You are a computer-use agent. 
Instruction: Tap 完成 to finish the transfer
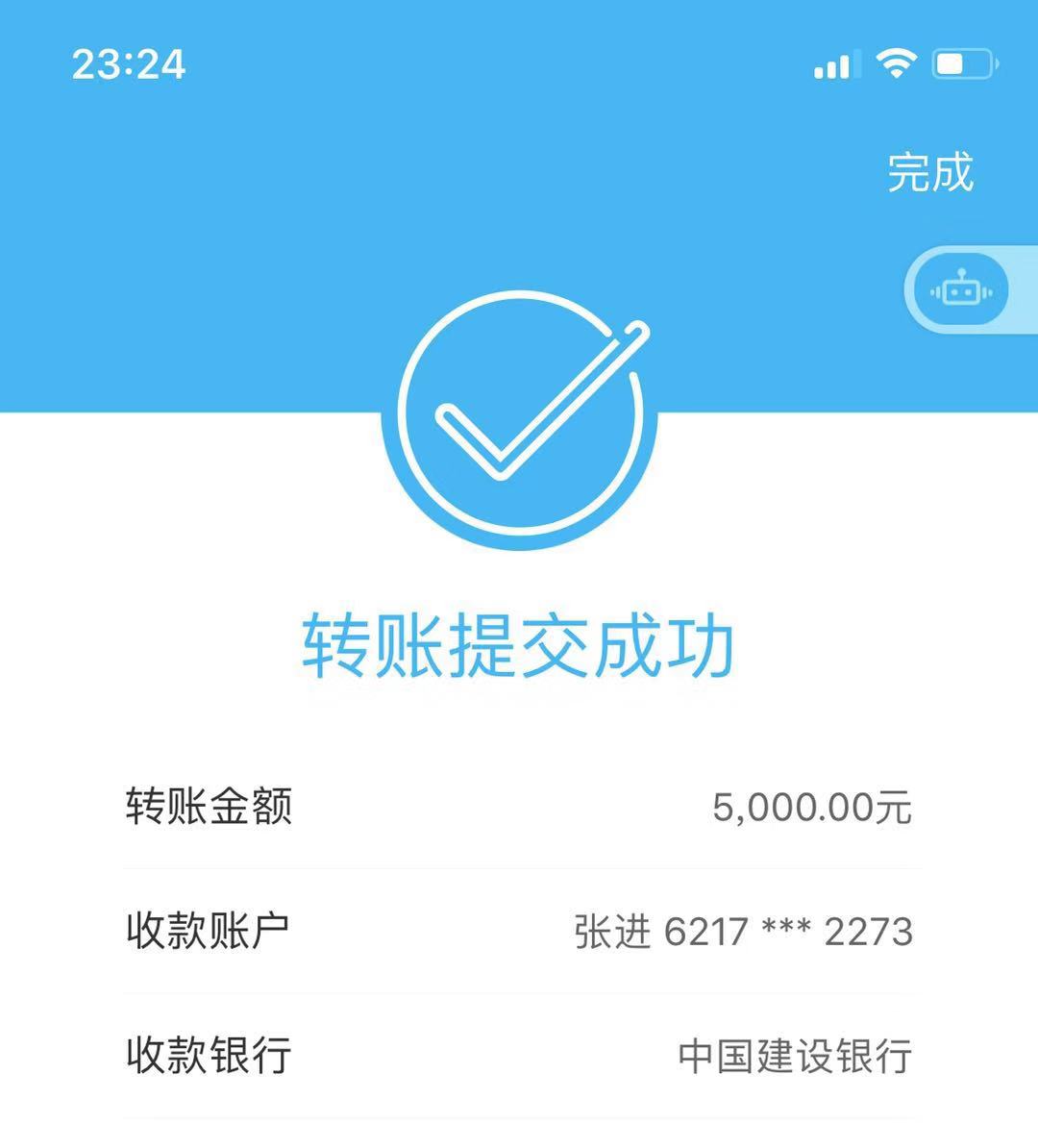[929, 173]
